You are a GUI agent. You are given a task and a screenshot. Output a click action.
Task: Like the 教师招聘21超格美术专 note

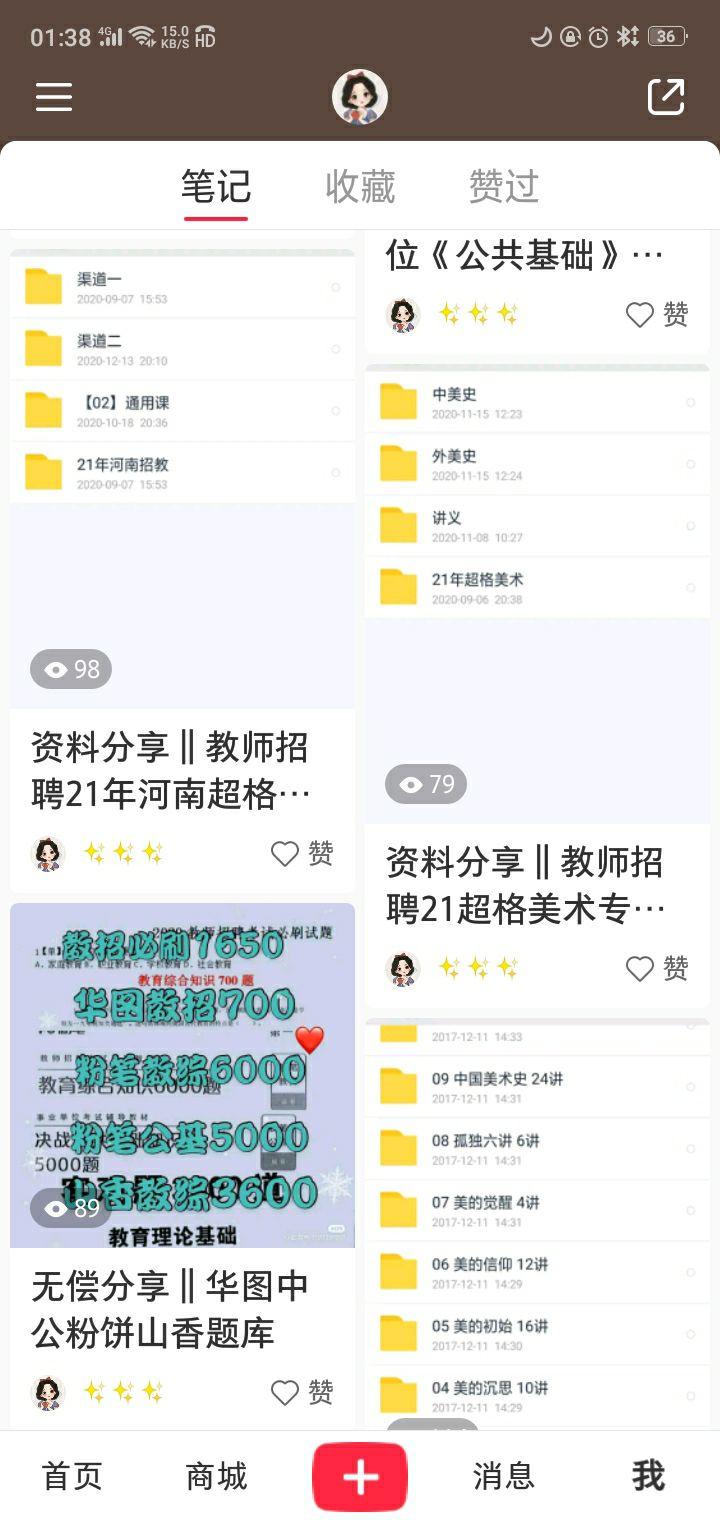[658, 968]
